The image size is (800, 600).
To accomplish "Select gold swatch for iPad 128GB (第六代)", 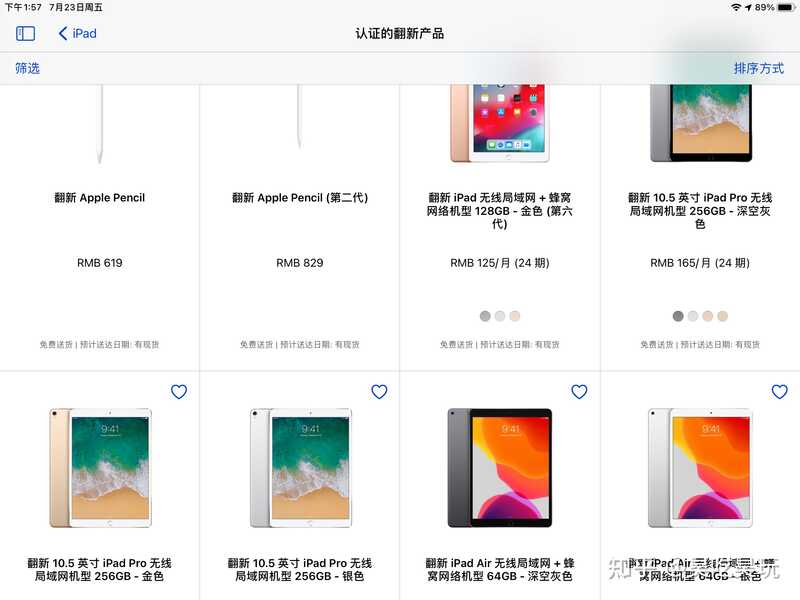I will 515,316.
